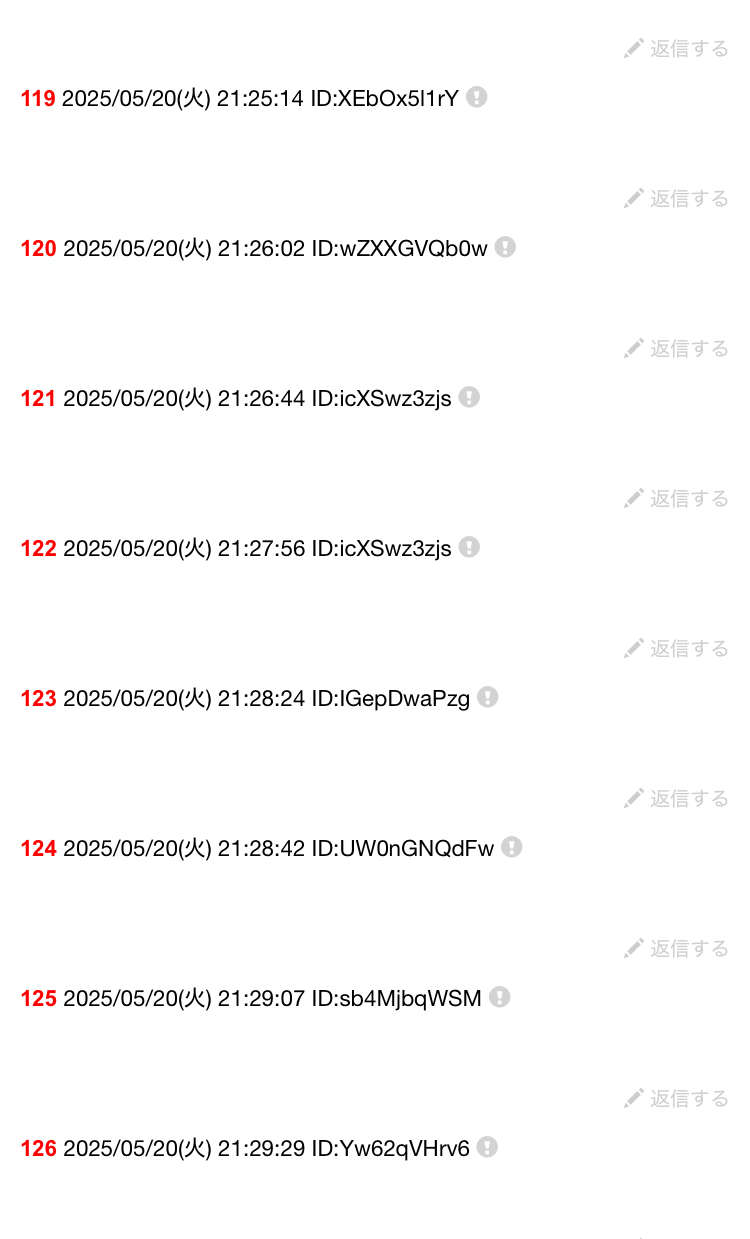Image resolution: width=750 pixels, height=1239 pixels.
Task: Tap the red post number 126
Action: coord(38,1148)
